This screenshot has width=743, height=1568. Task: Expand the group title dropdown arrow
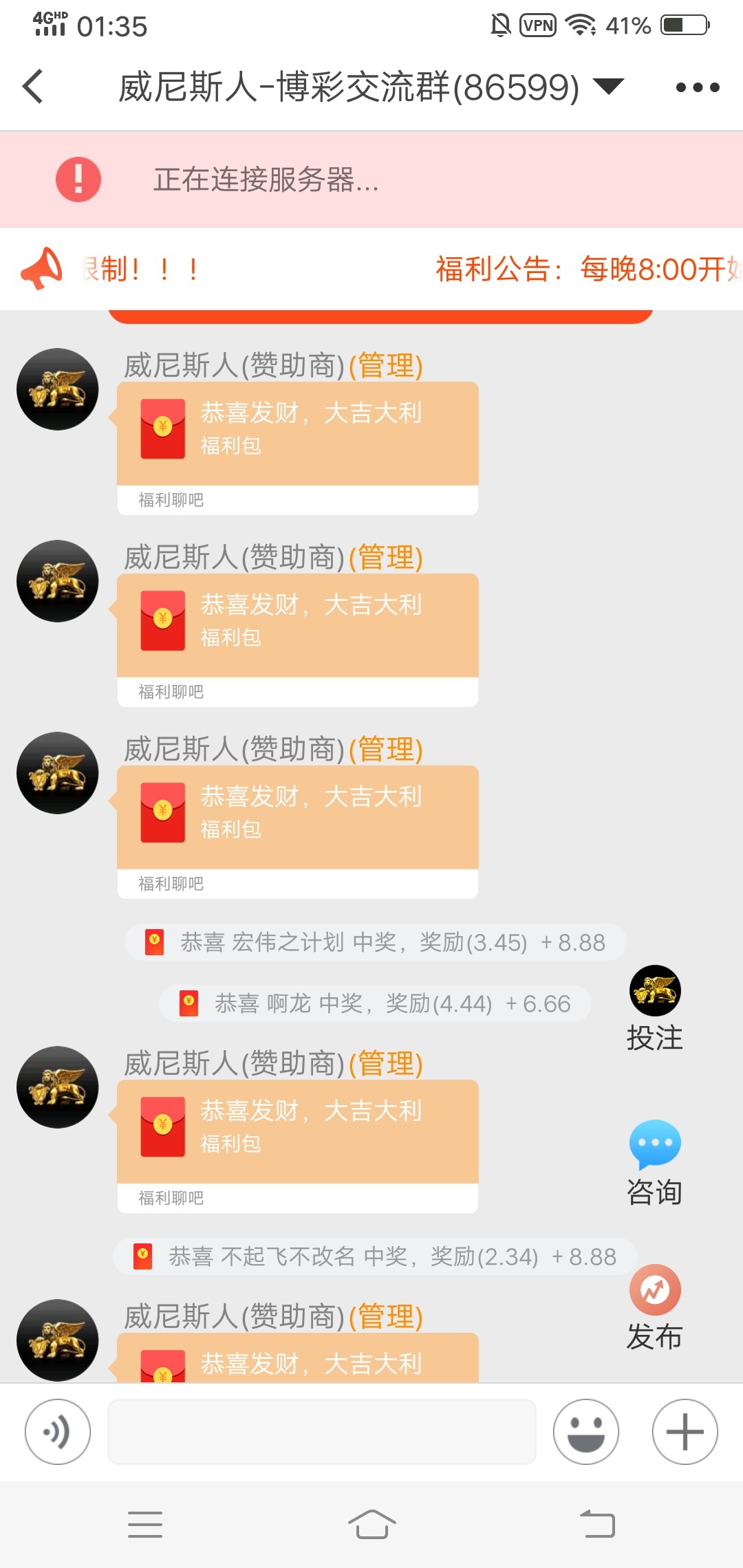(x=607, y=87)
